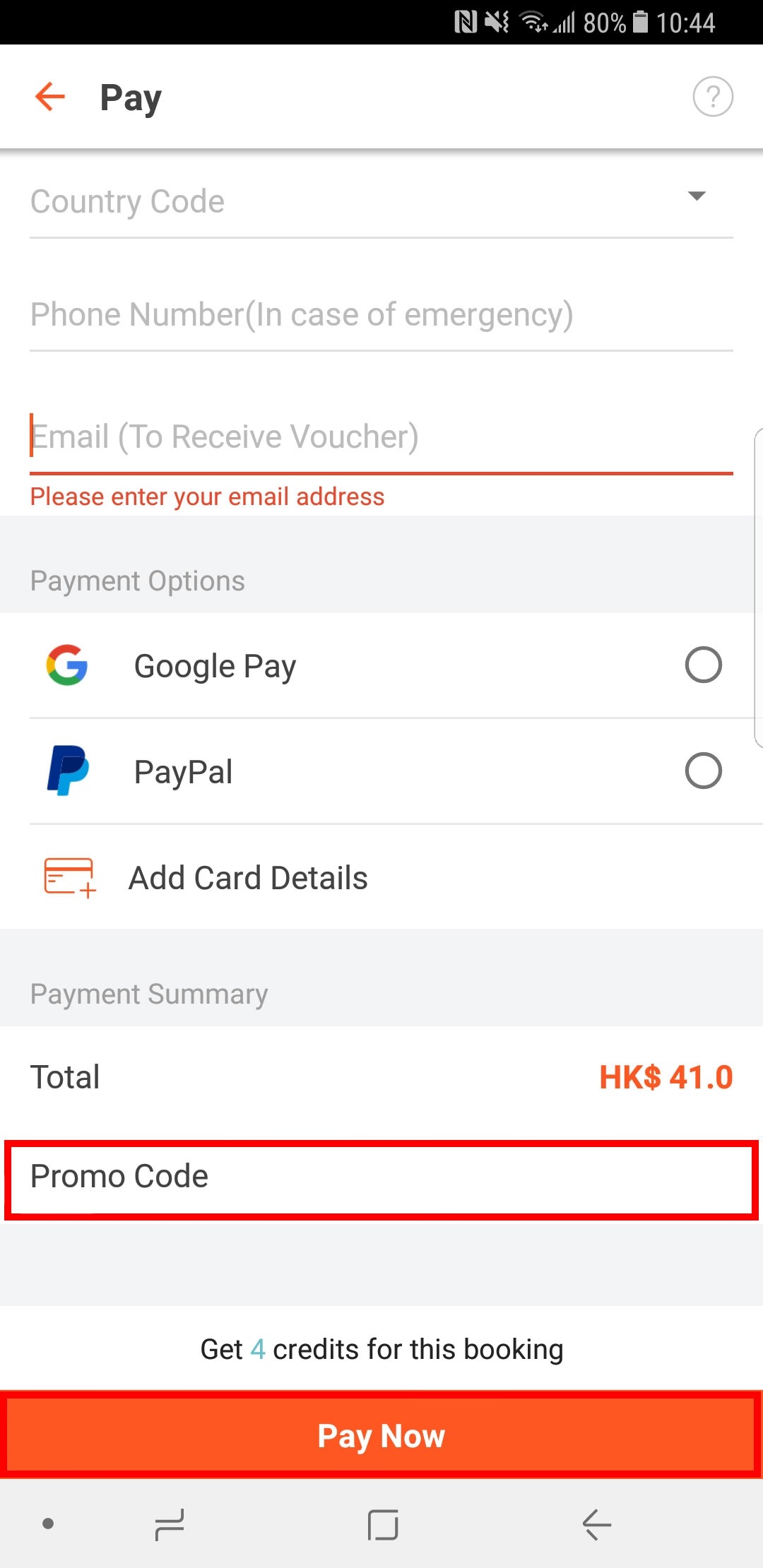The image size is (763, 1568).
Task: Enter a Promo Code
Action: [381, 1180]
